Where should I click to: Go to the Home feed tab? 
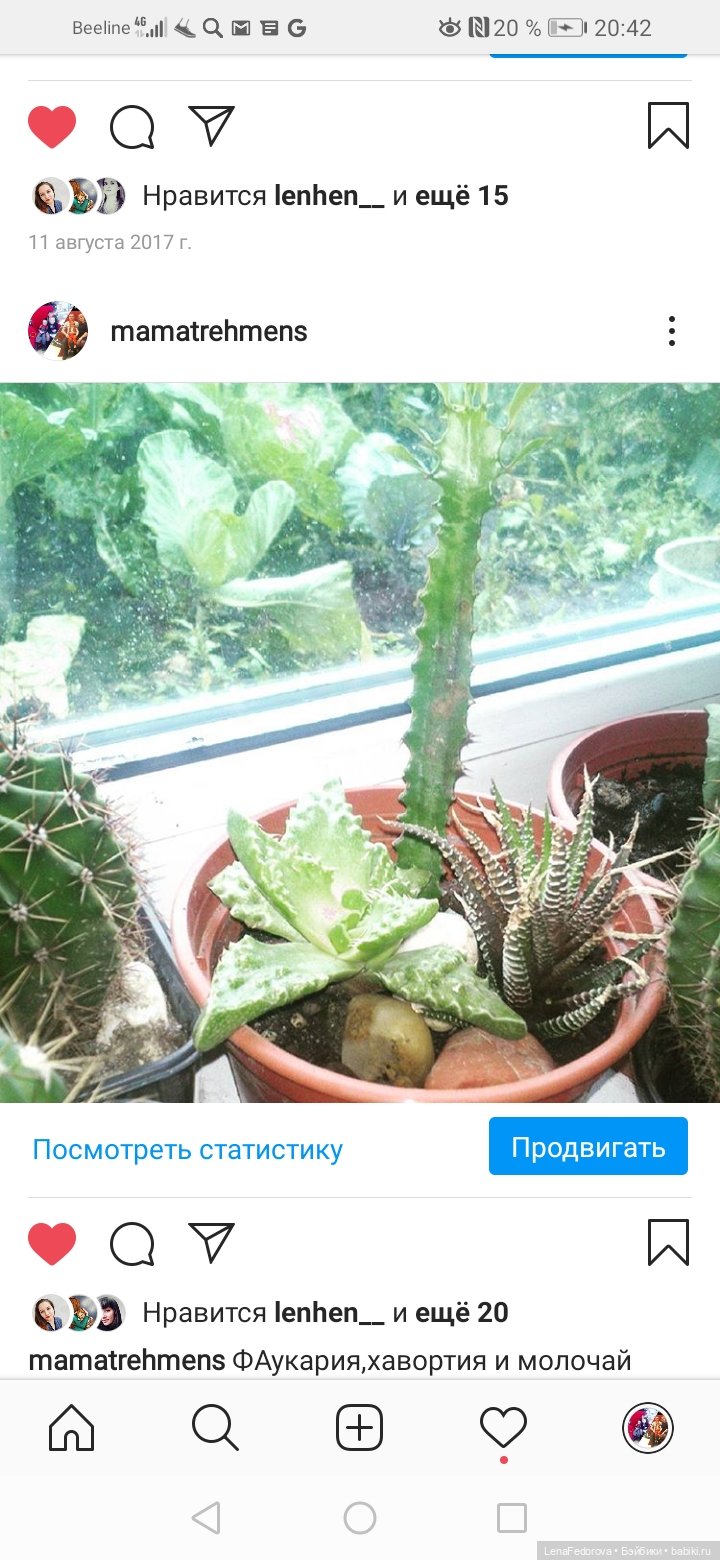click(72, 1427)
